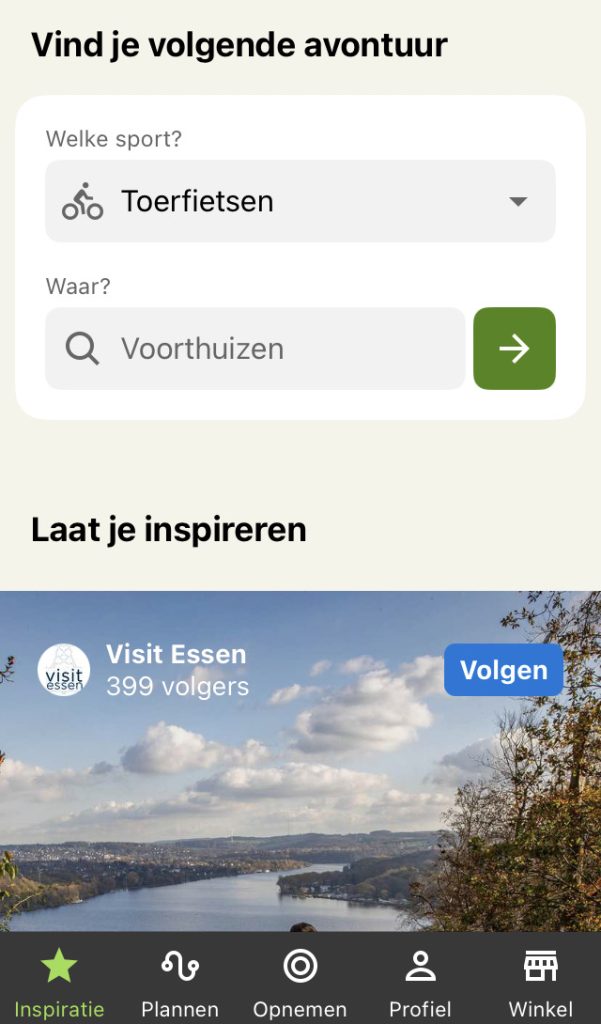Go to the Opnemen tab
601x1024 pixels.
300,983
